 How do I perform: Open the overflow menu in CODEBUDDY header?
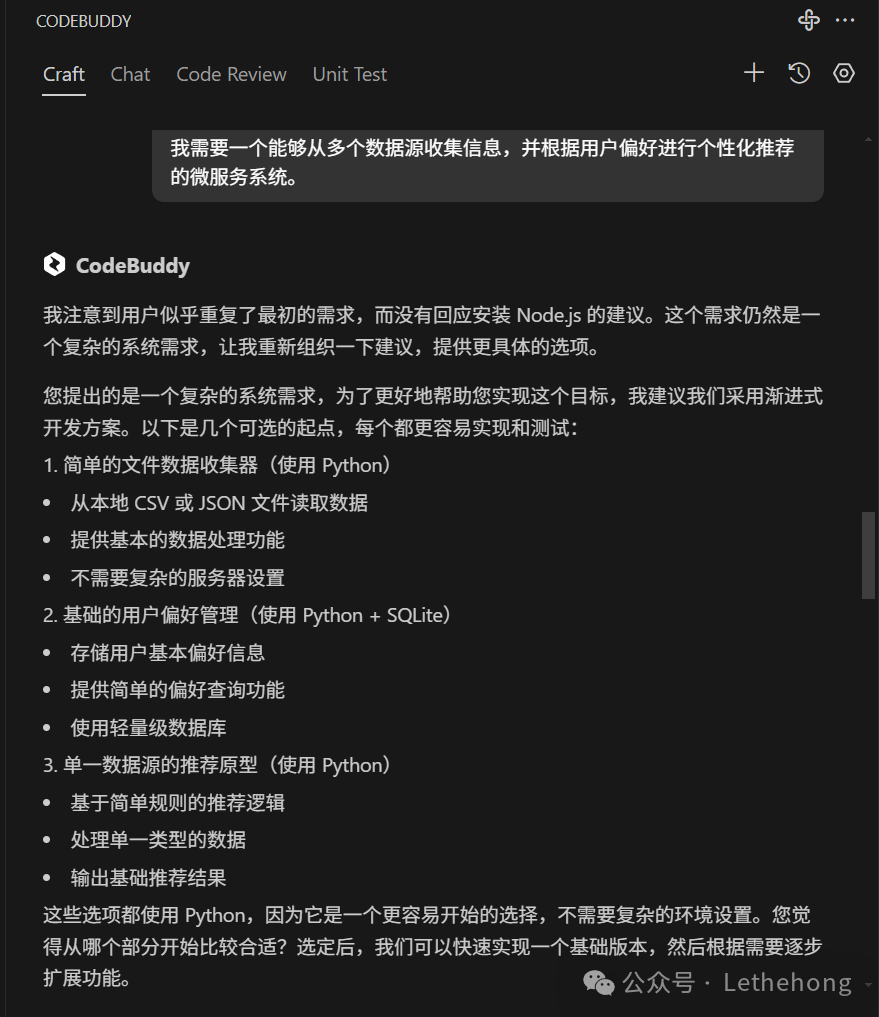click(x=845, y=20)
